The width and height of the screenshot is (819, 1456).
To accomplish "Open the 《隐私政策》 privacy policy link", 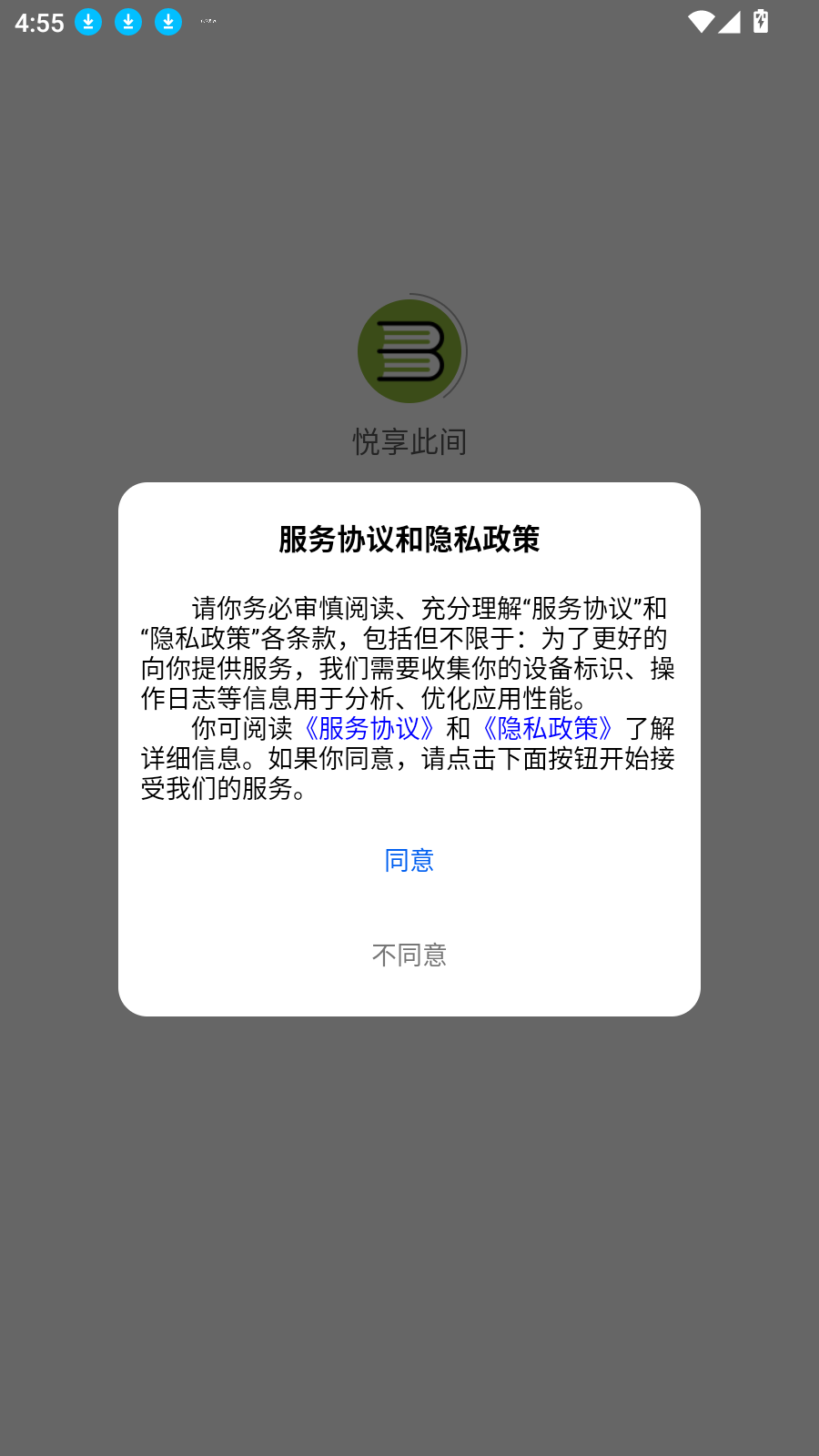I will [x=547, y=729].
